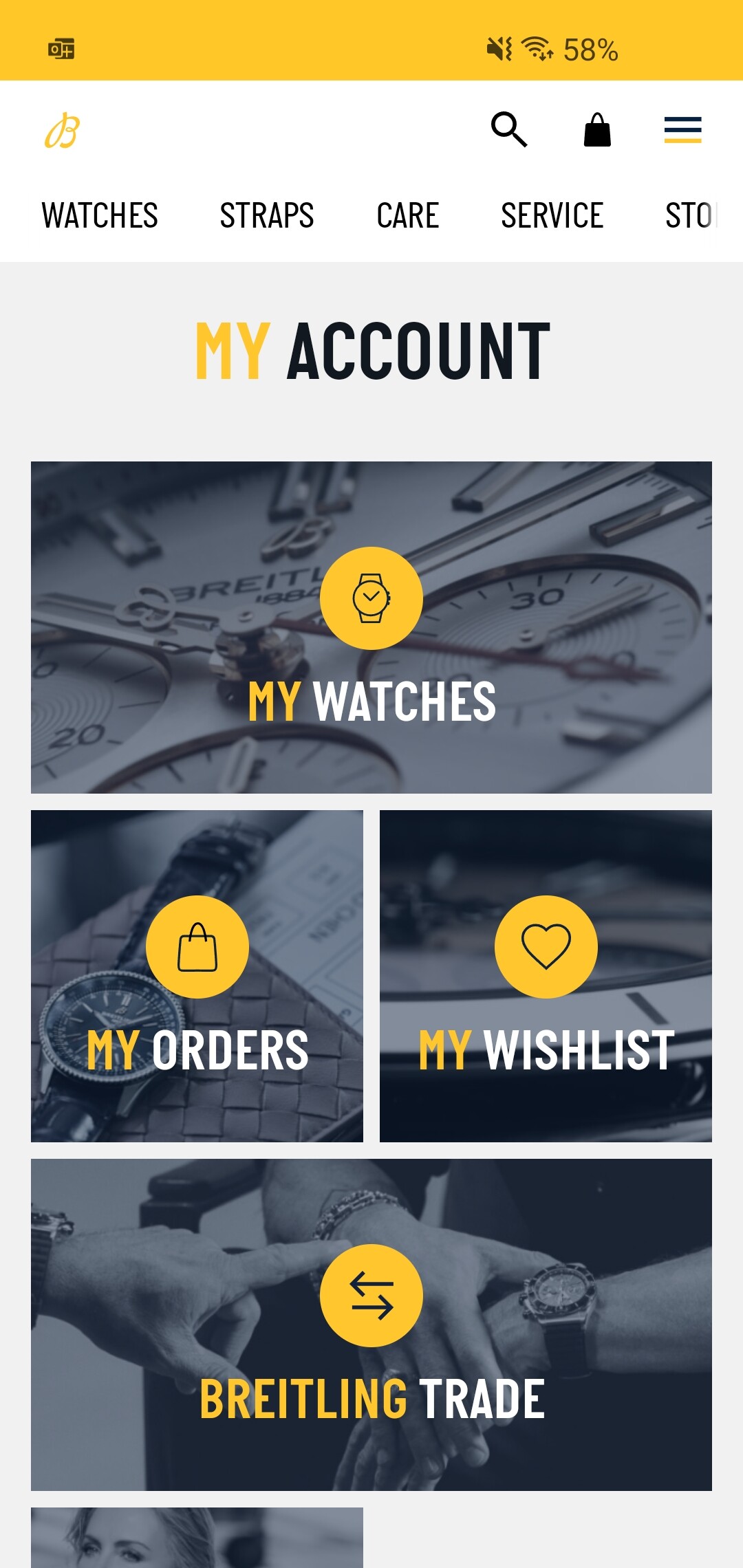Open the shopping bag
743x1568 pixels.
click(597, 129)
